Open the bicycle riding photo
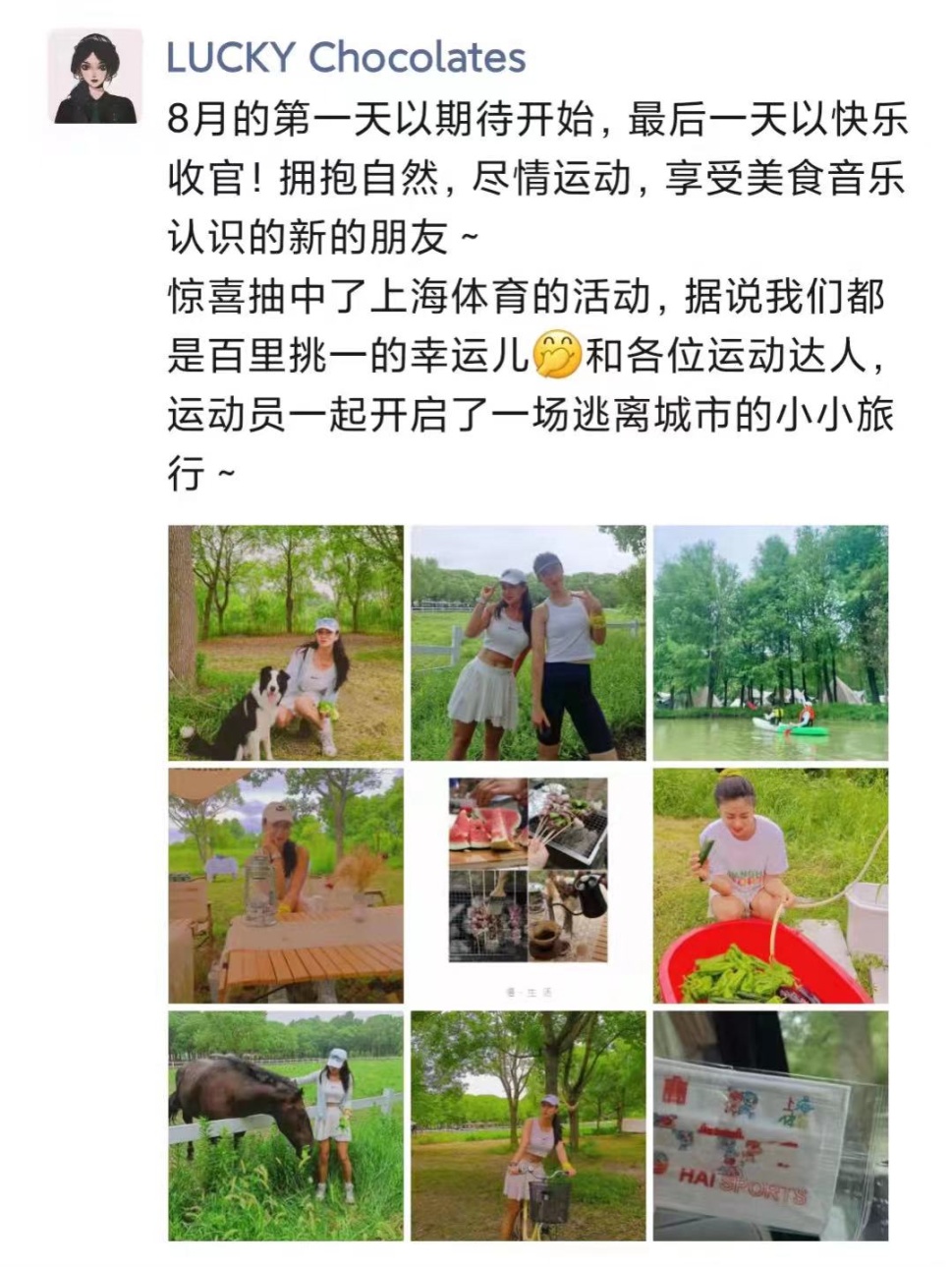This screenshot has width=952, height=1267. pos(529,1126)
